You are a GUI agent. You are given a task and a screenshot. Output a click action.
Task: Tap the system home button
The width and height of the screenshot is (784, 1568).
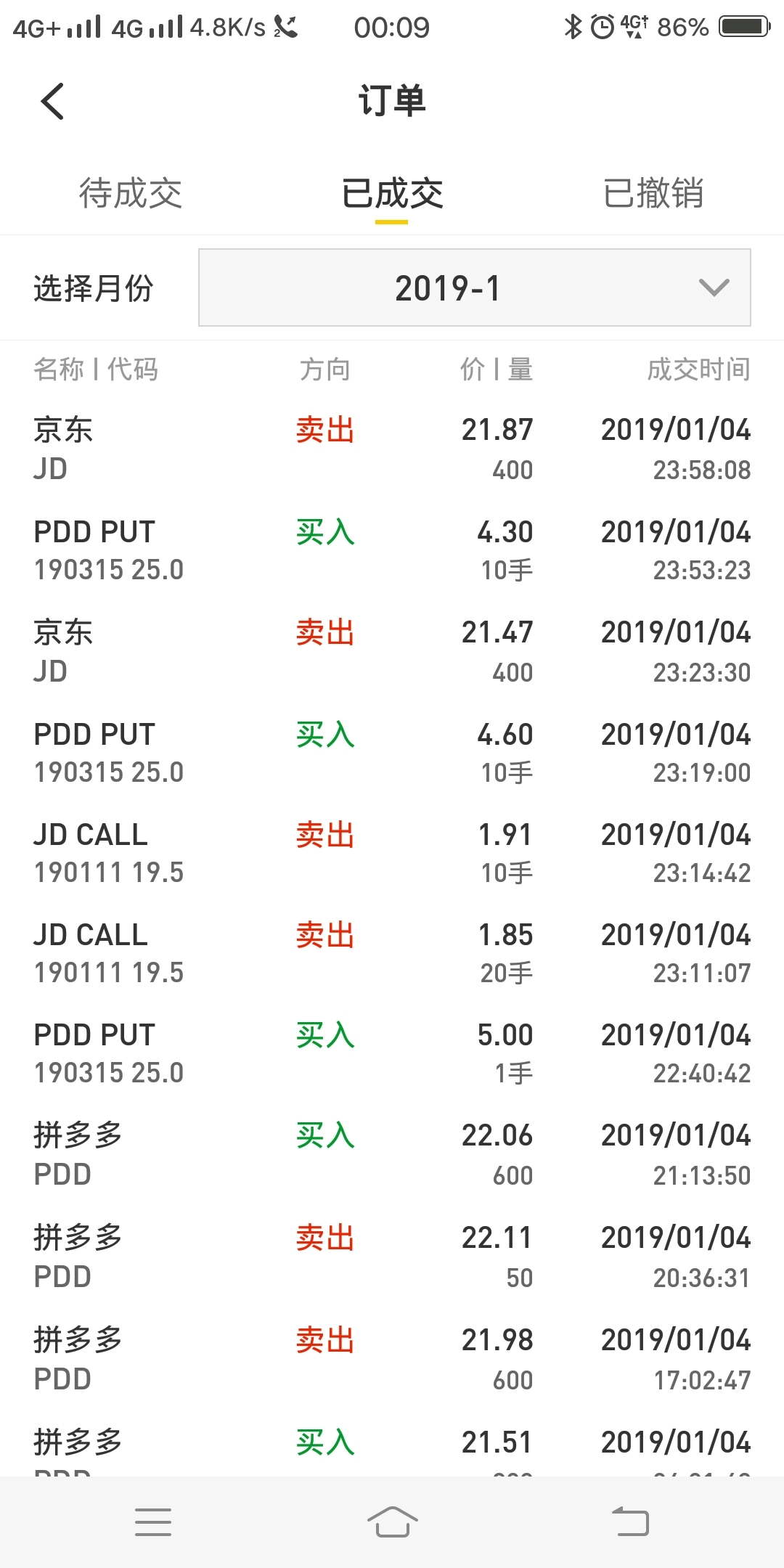392,1522
